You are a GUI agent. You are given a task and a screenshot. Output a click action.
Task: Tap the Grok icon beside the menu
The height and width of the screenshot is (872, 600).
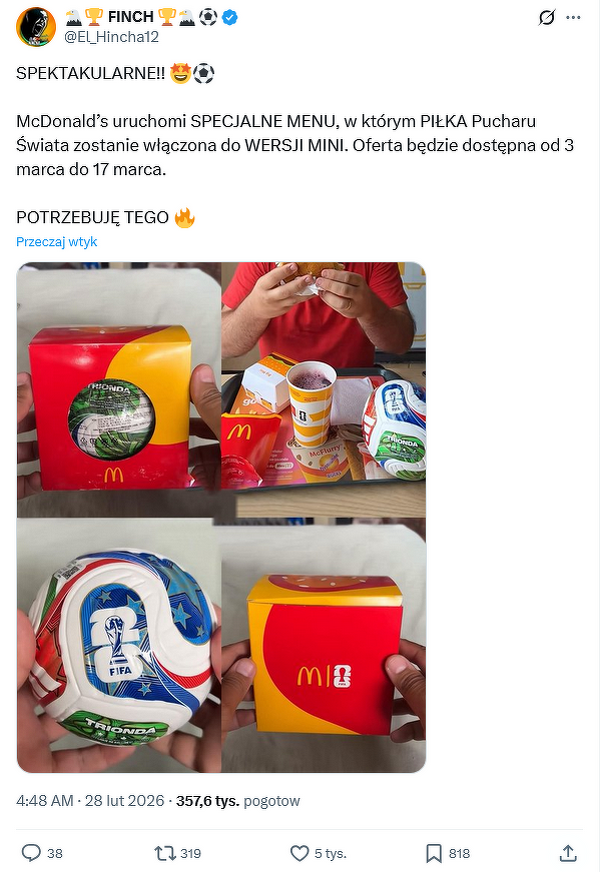point(547,18)
